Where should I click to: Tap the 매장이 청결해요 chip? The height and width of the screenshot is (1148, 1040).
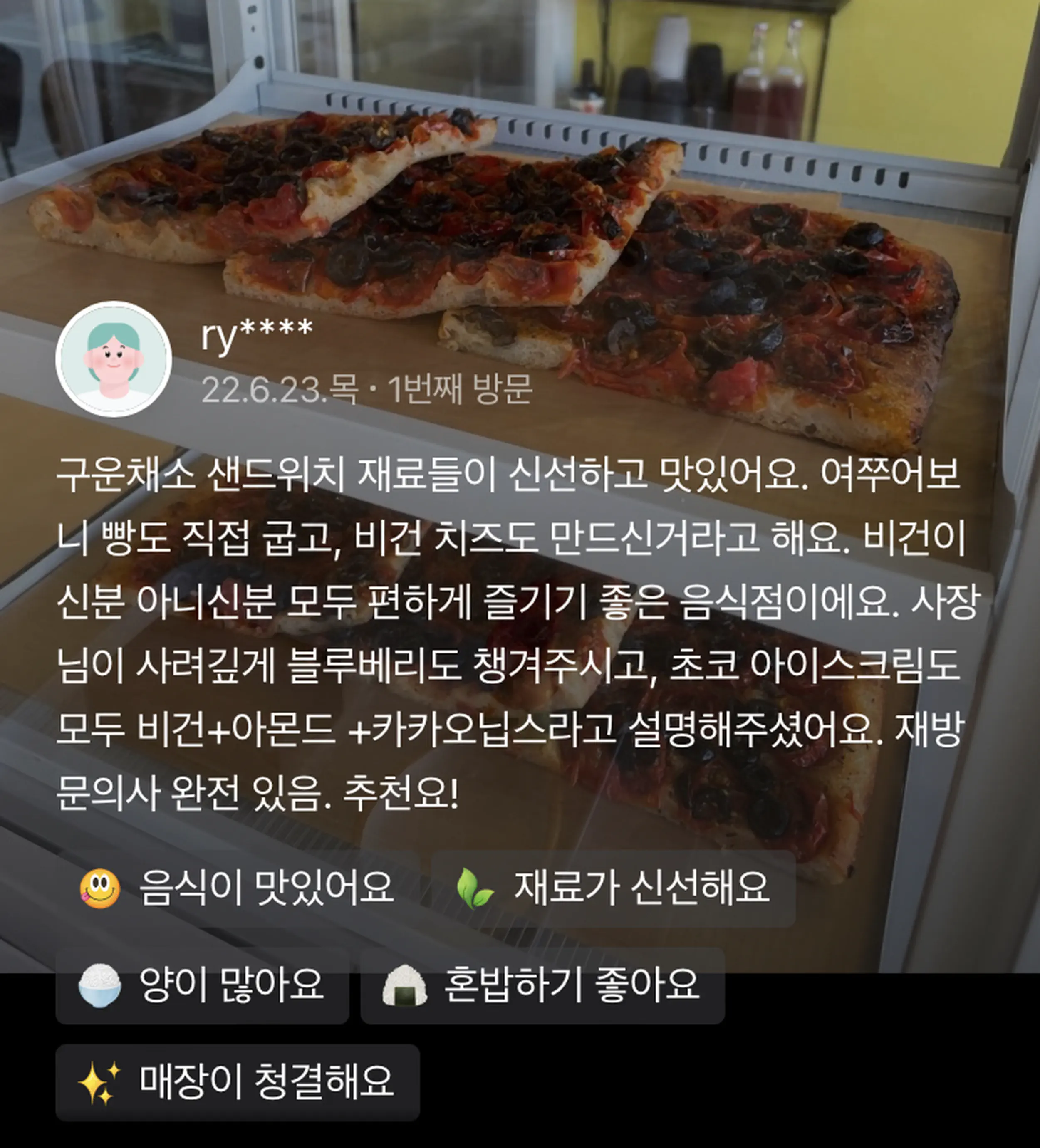pos(238,1082)
